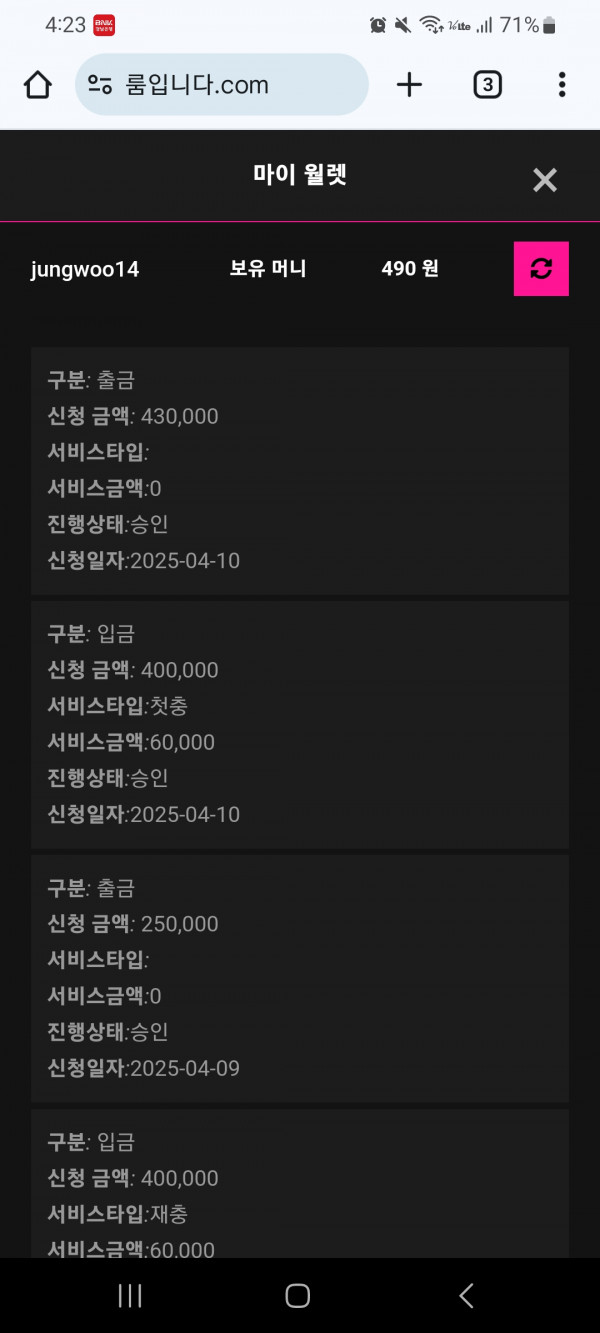Go to the browser home page
The height and width of the screenshot is (1333, 600).
37,85
